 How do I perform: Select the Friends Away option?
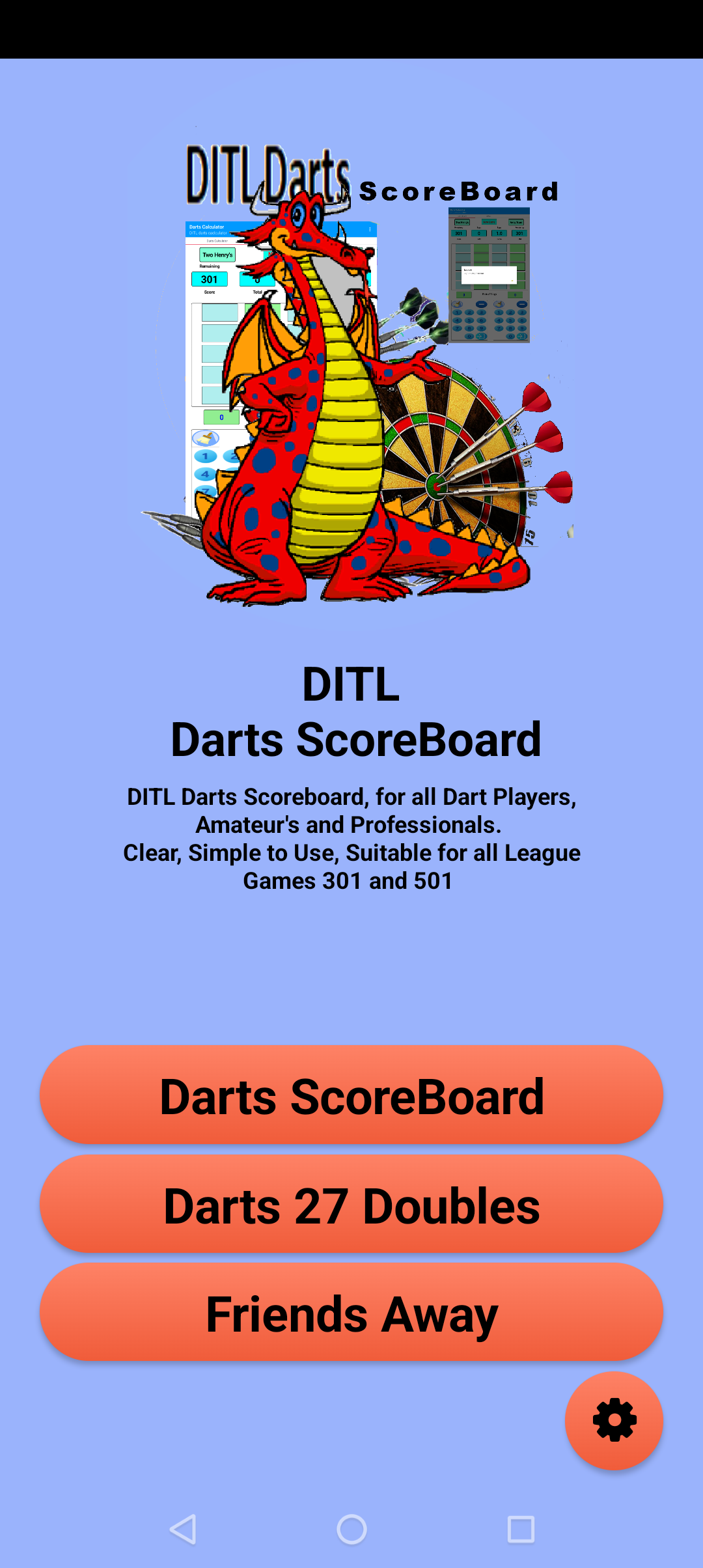pyautogui.click(x=351, y=1313)
